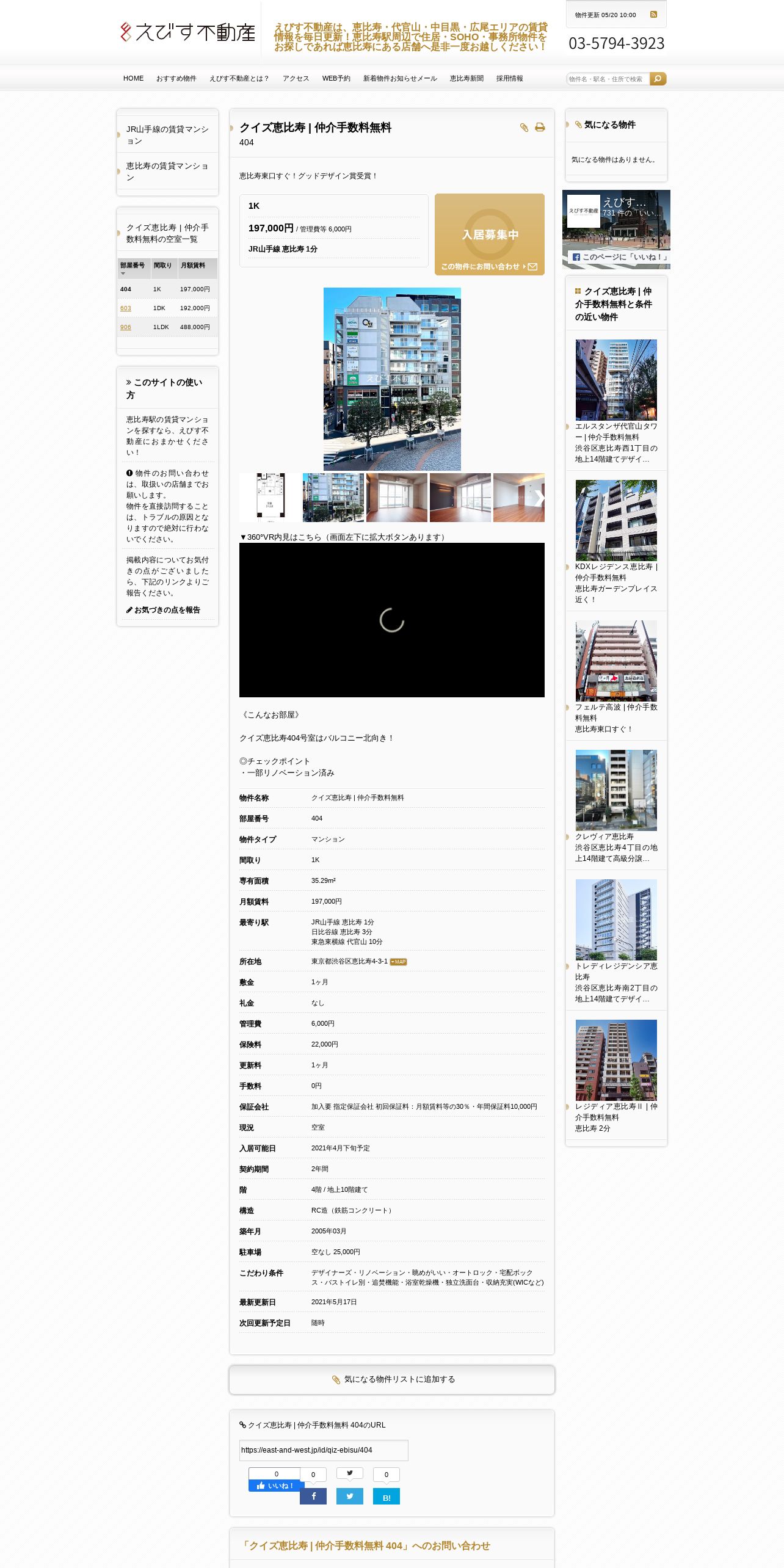Open room 603 from the vacancy list

point(125,308)
